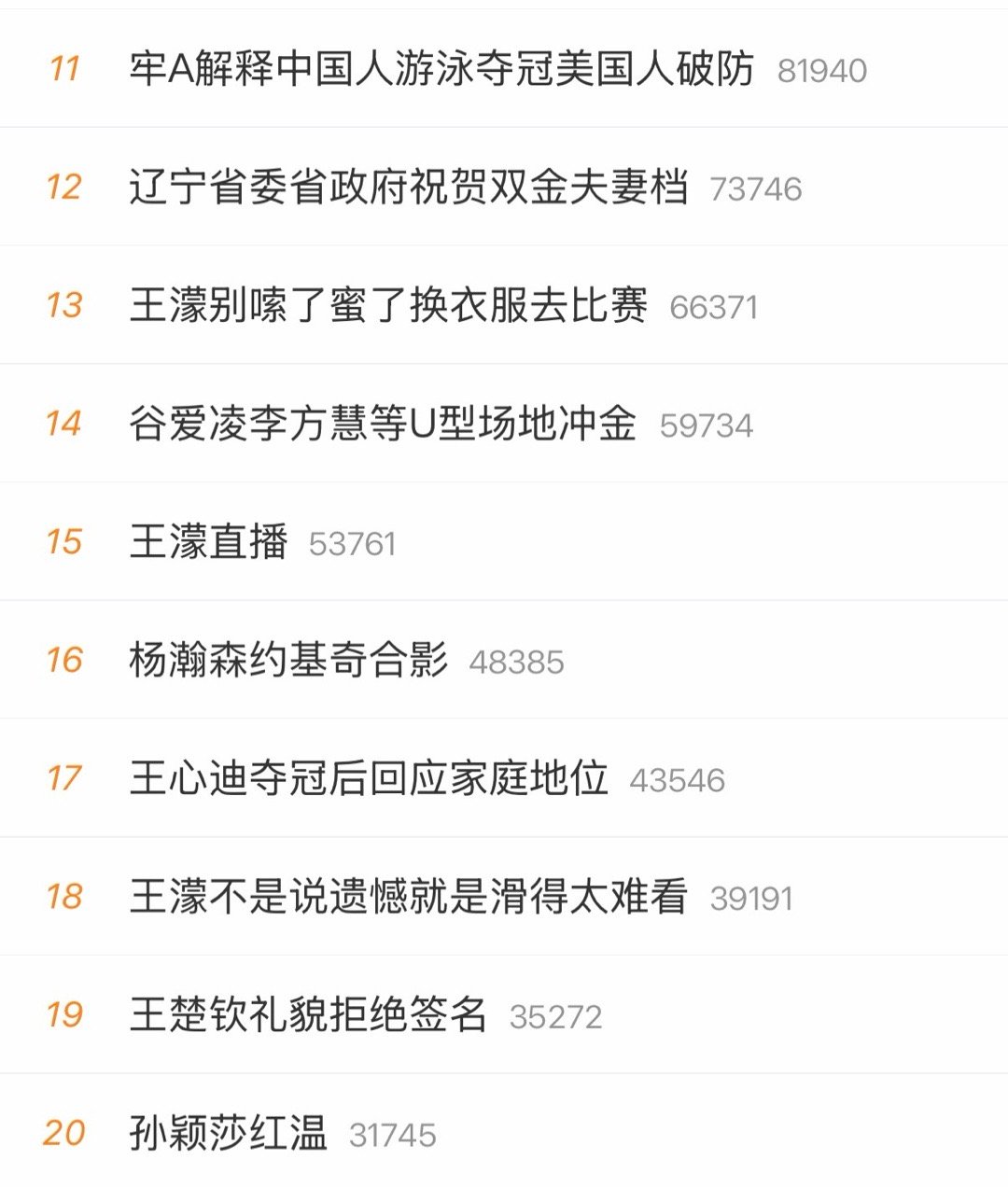The width and height of the screenshot is (1008, 1187).
Task: Click rank number 11 on the list
Action: click(65, 68)
